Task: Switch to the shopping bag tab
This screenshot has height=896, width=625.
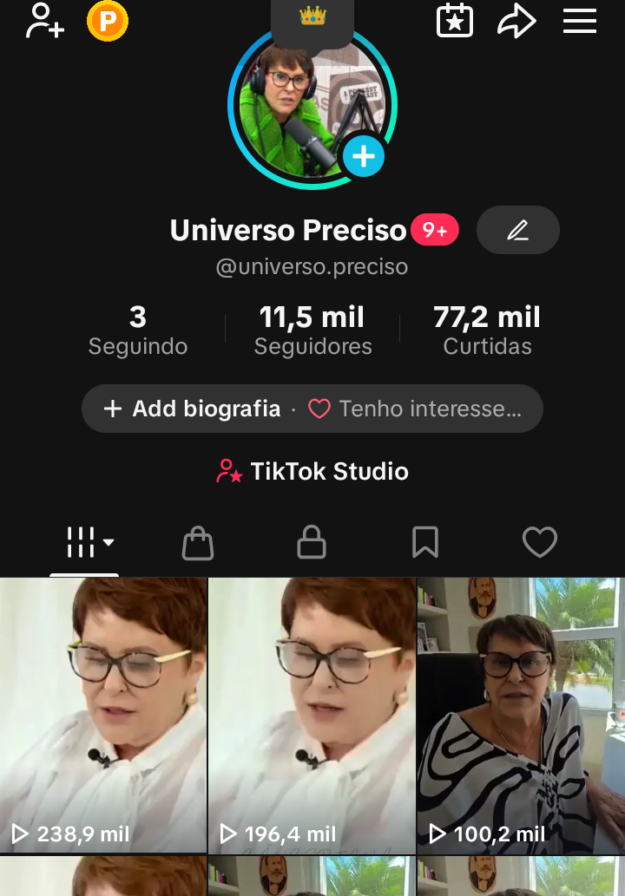Action: point(198,543)
